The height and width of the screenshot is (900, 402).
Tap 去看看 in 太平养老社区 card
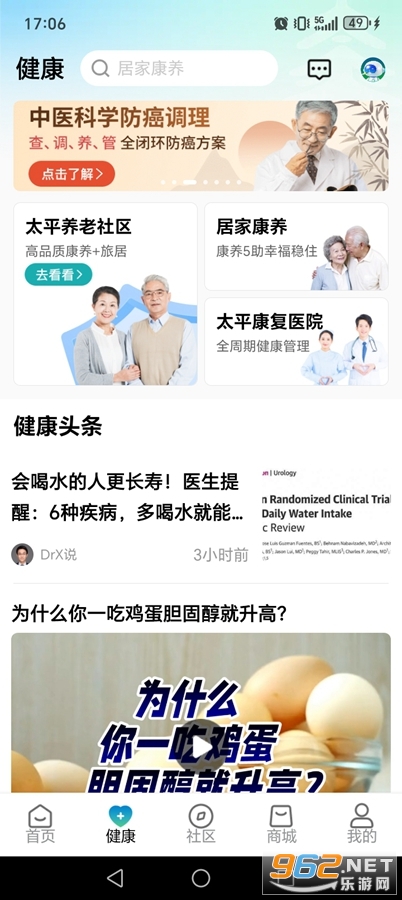(58, 274)
